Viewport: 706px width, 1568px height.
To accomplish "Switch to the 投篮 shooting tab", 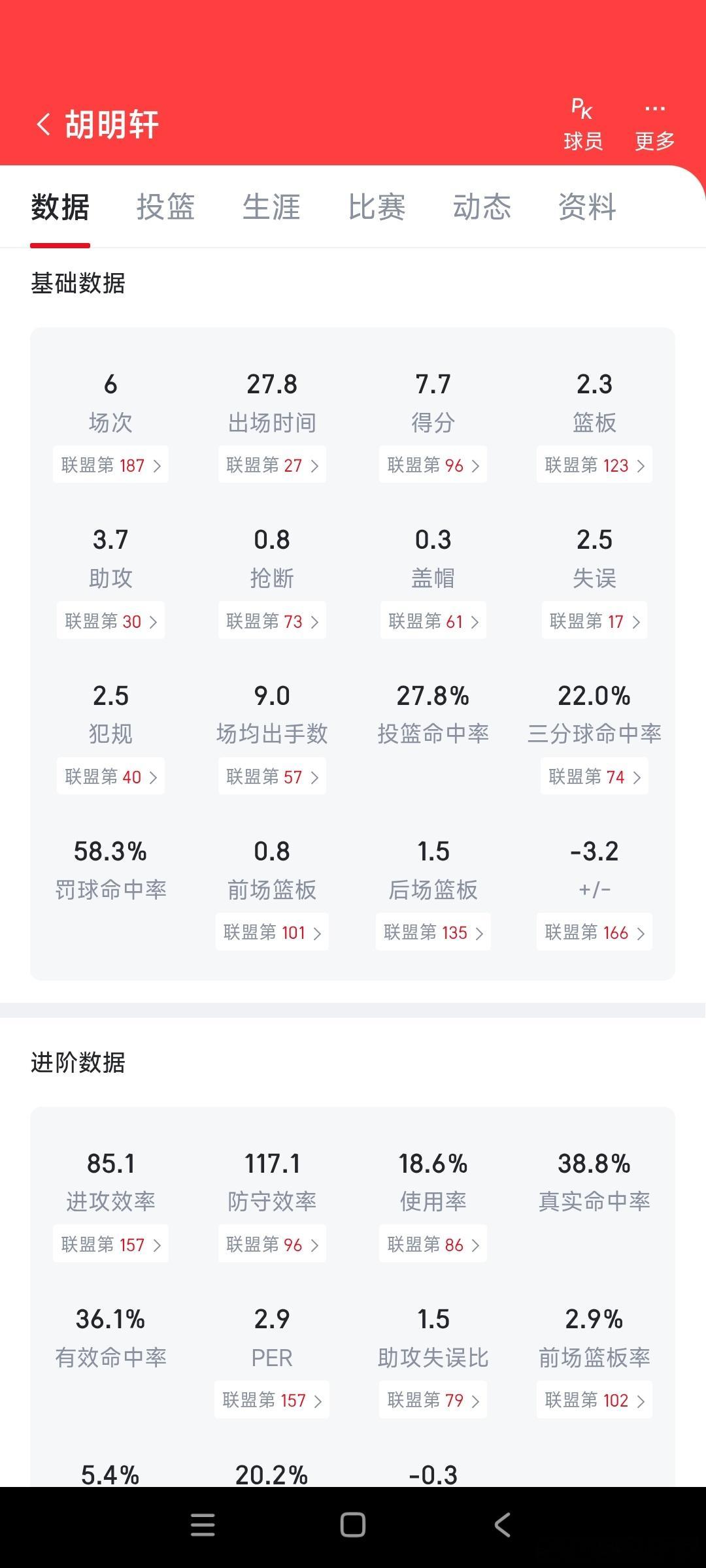I will tap(165, 206).
